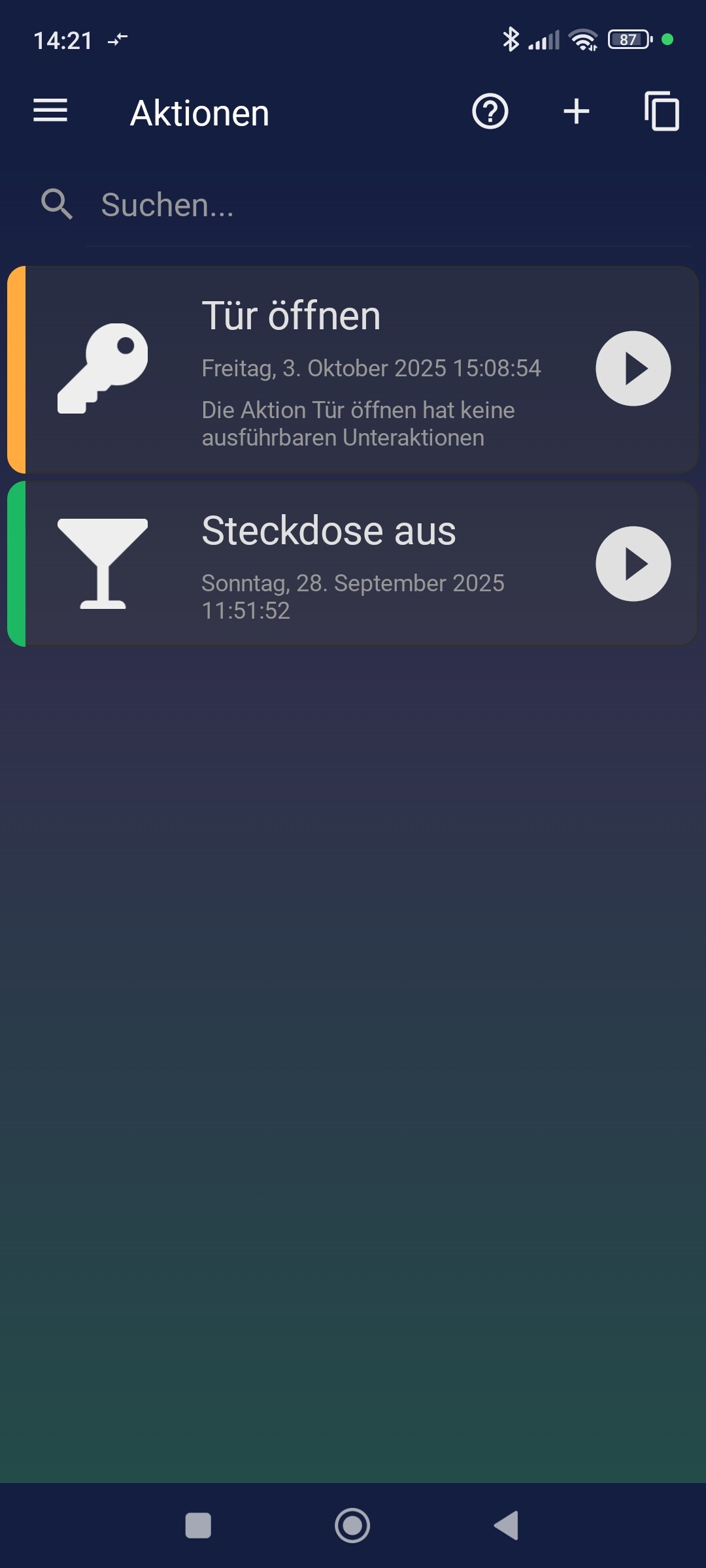Create a new action with the plus icon
The image size is (706, 1568).
577,111
